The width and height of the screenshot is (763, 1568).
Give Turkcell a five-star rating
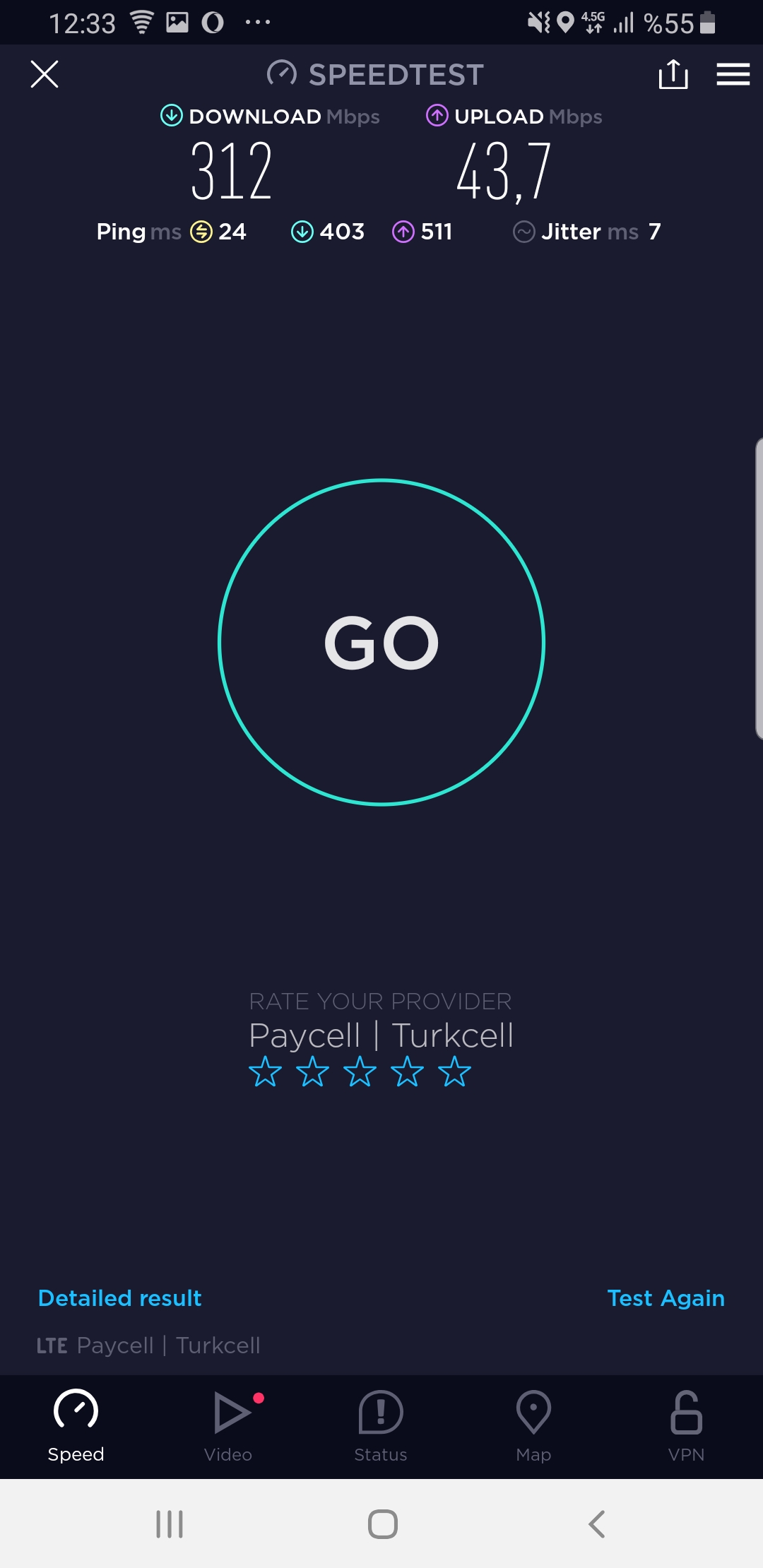point(454,1071)
